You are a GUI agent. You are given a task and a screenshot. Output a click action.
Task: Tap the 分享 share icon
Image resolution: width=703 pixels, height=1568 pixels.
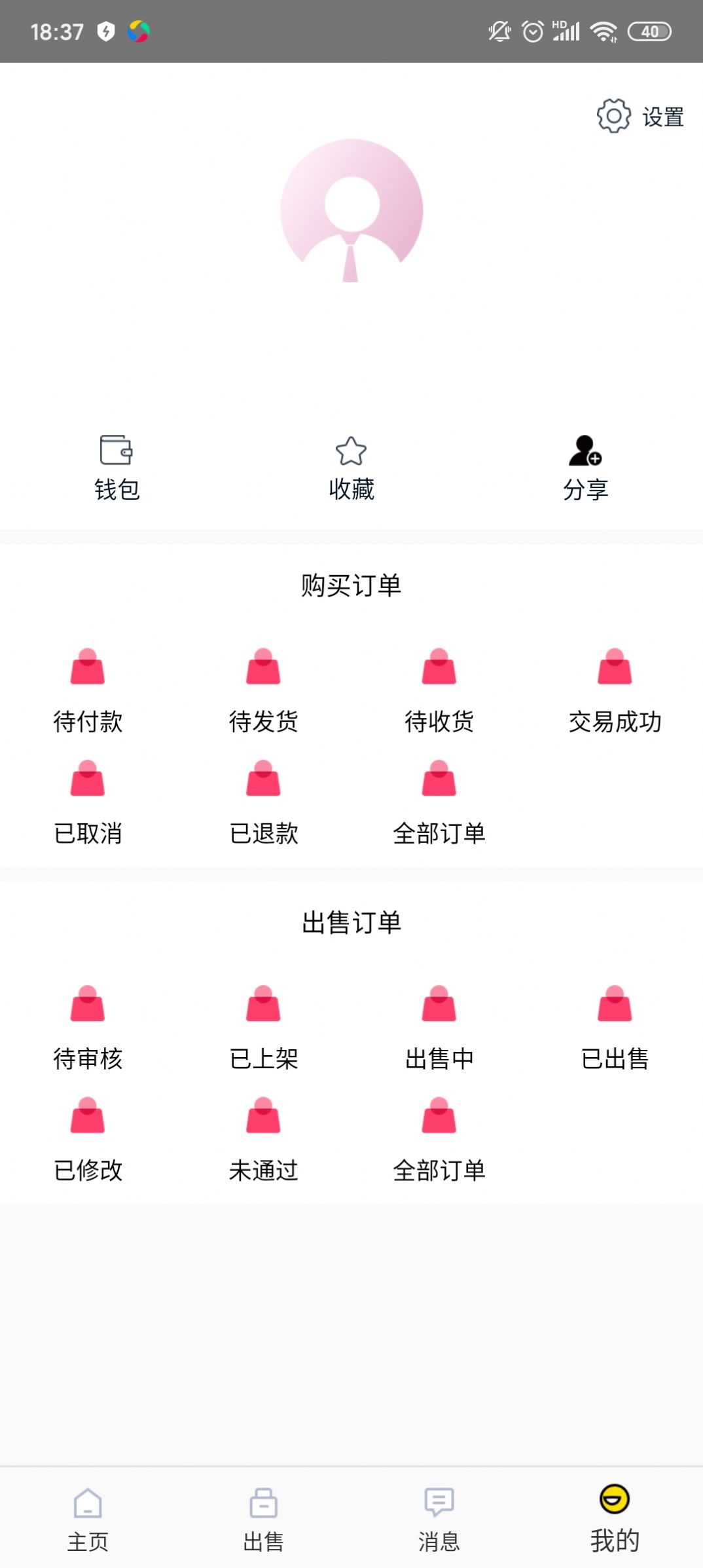(586, 464)
